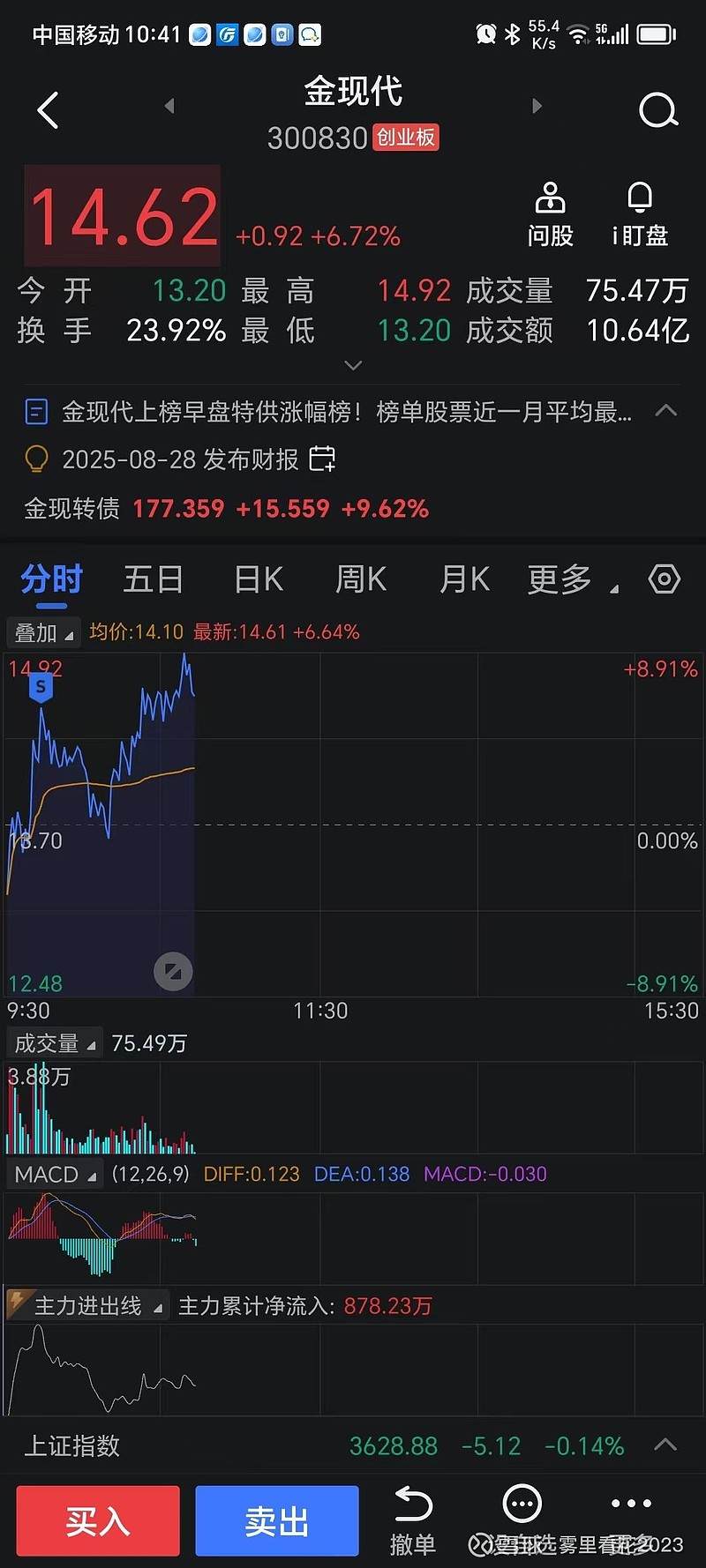Image resolution: width=706 pixels, height=1568 pixels.
Task: Tap the red 买入 buy button
Action: (x=98, y=1520)
